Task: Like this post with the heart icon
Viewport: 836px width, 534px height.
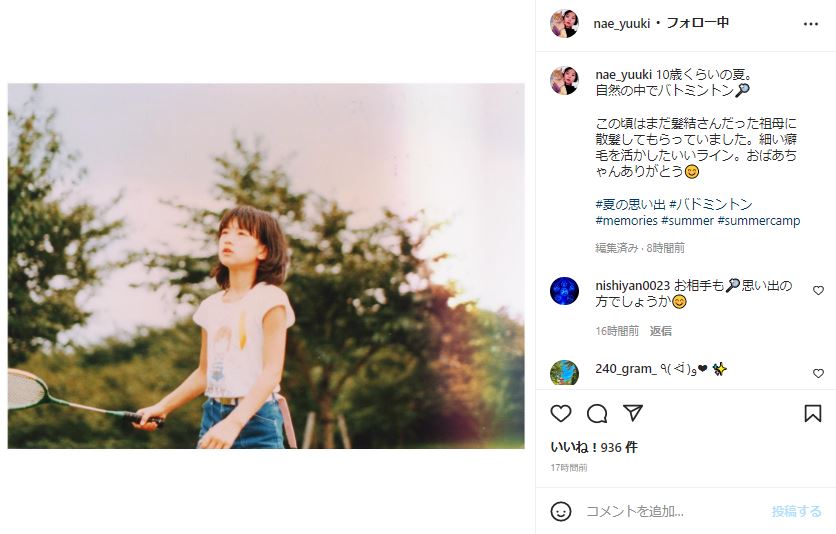Action: 561,413
